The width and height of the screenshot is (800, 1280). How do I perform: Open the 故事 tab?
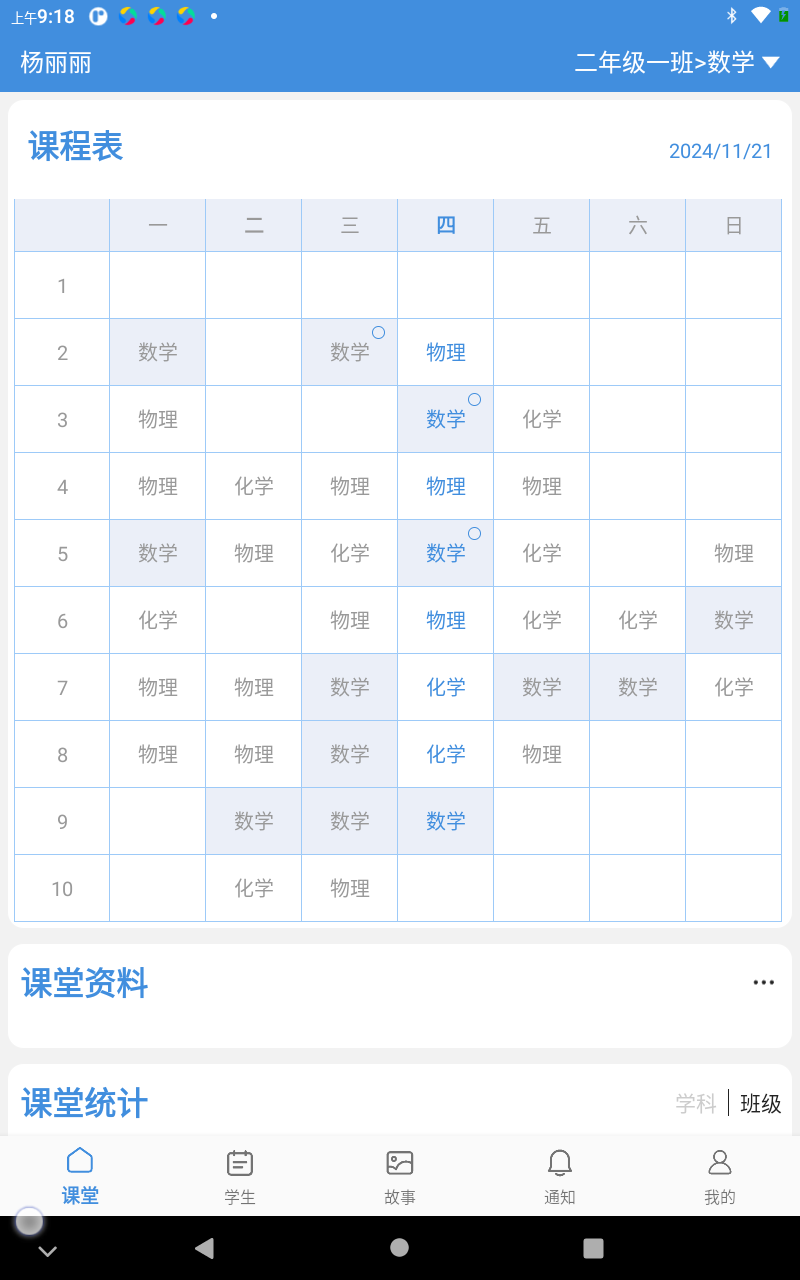(x=400, y=1176)
